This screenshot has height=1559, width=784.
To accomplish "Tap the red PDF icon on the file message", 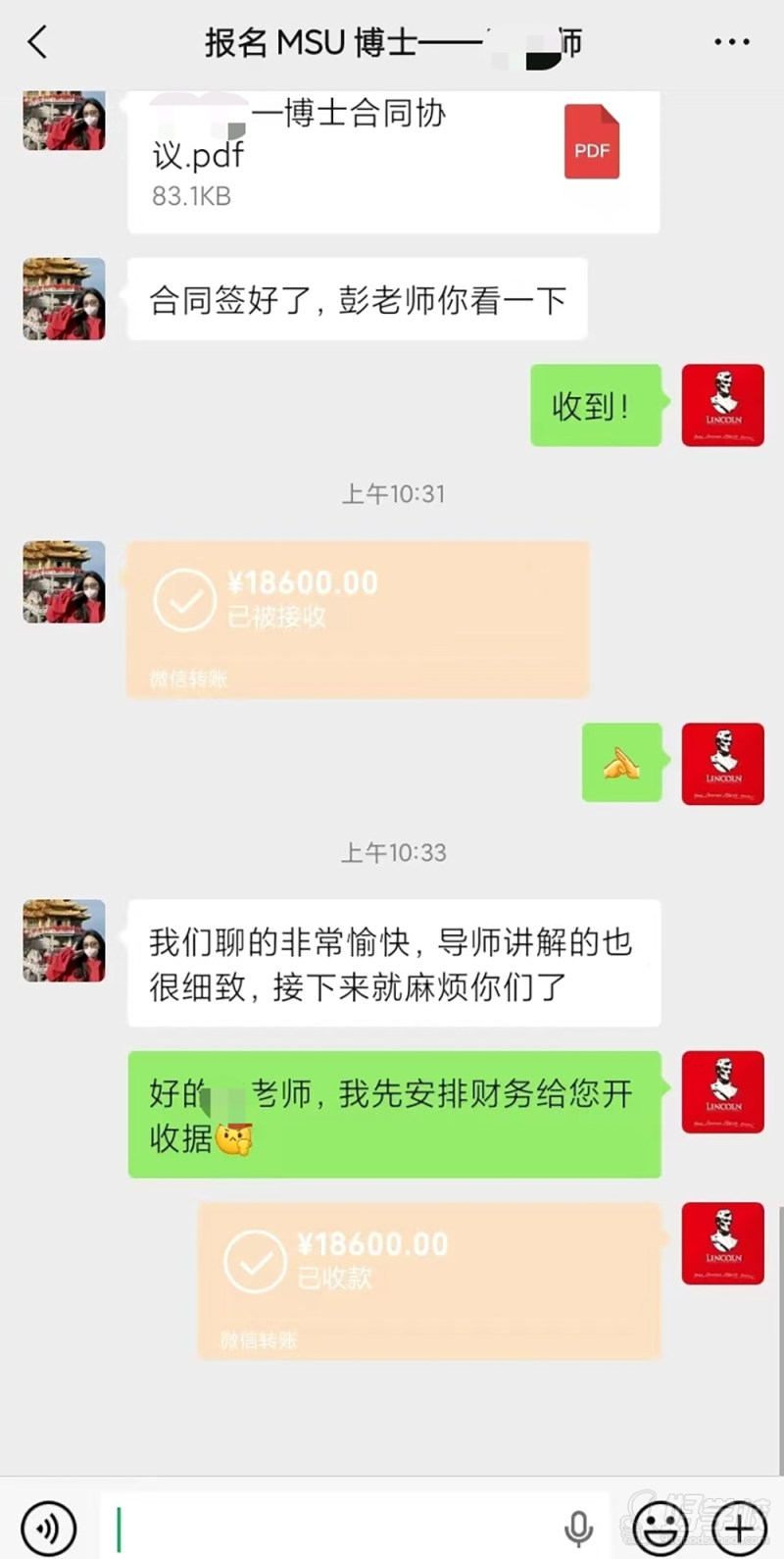I will [x=592, y=142].
